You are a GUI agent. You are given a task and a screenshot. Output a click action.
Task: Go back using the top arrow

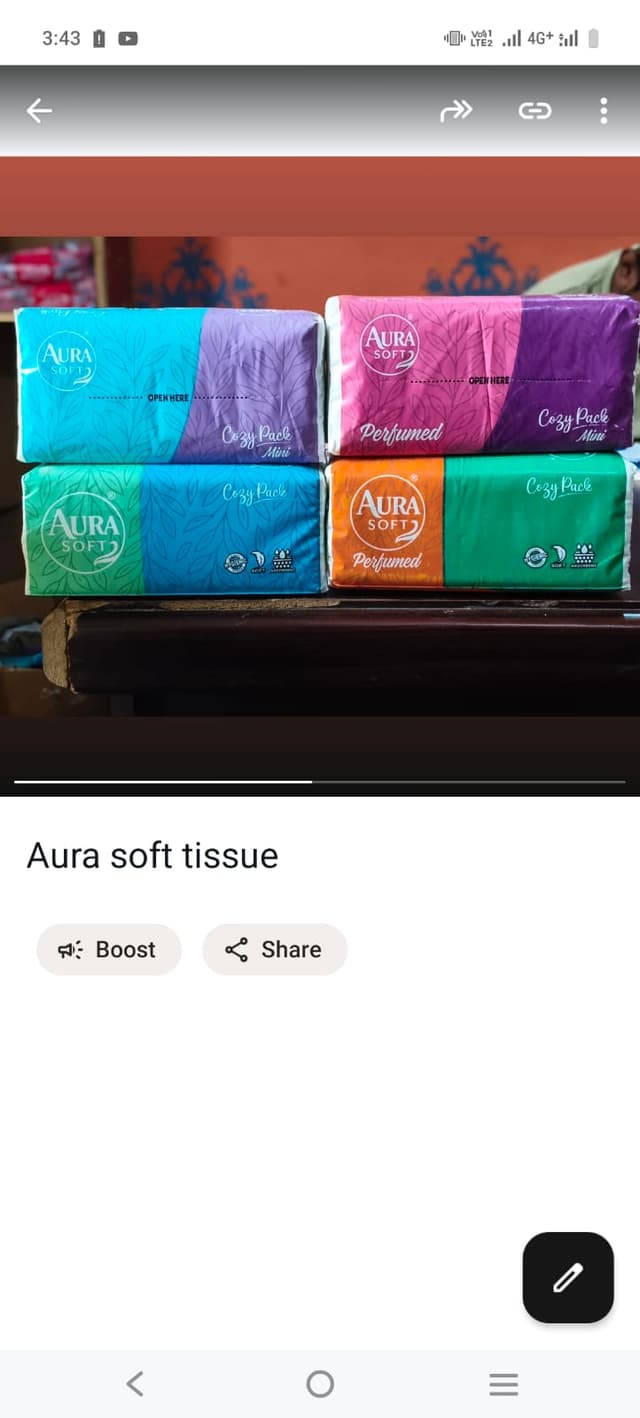tap(39, 111)
